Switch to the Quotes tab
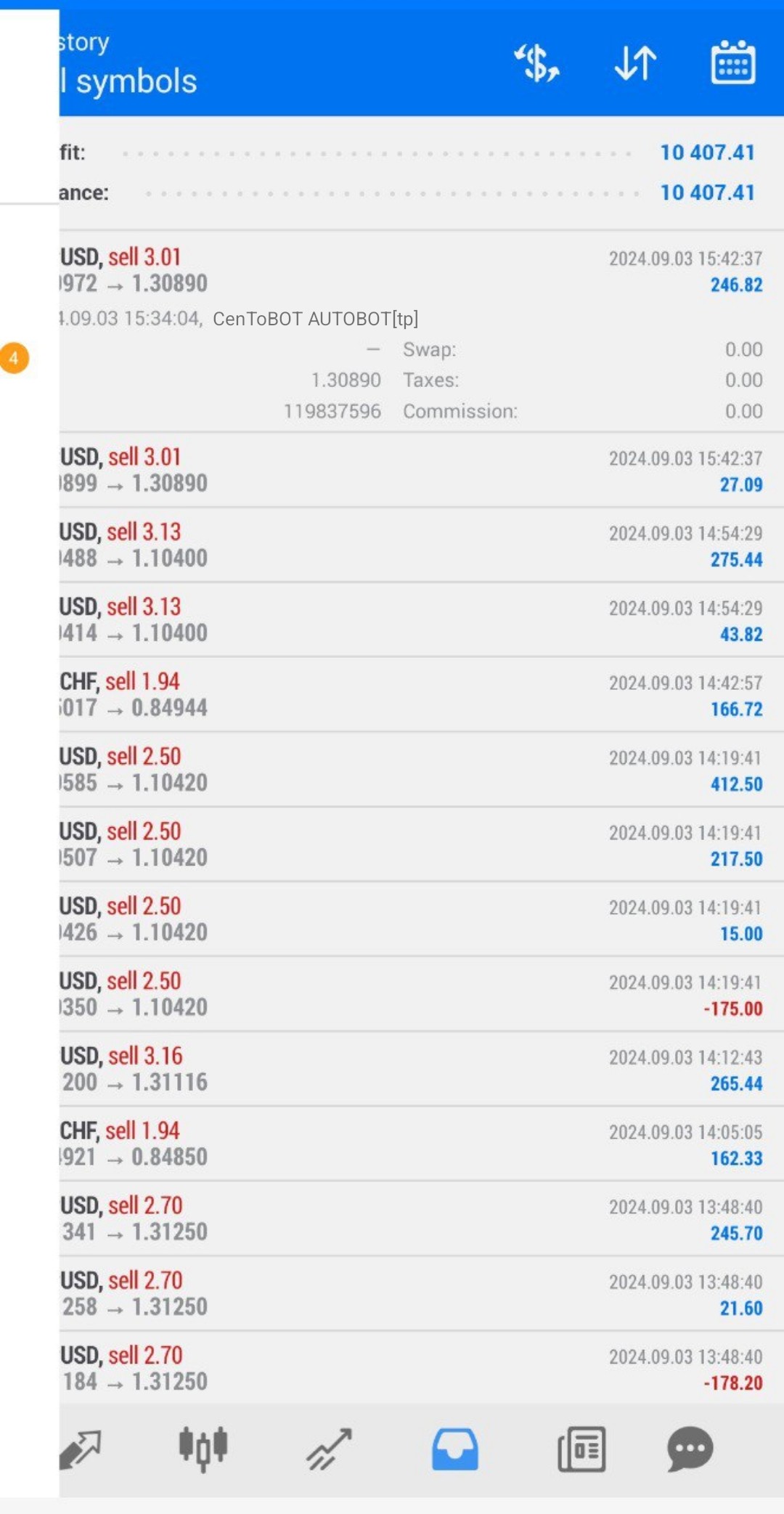Viewport: 784px width, 1514px height. [80, 1449]
